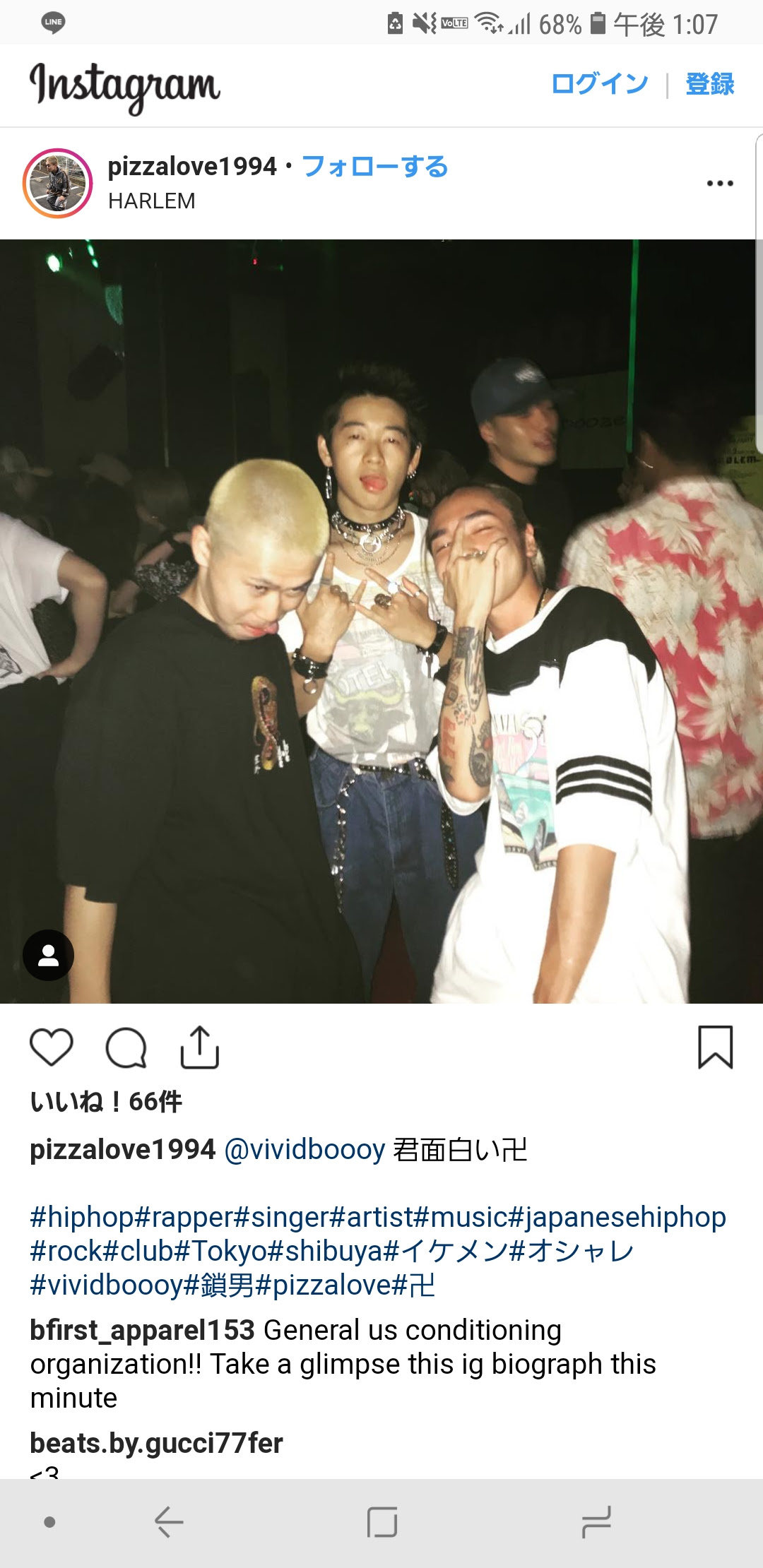Bookmark this post

[x=715, y=1047]
